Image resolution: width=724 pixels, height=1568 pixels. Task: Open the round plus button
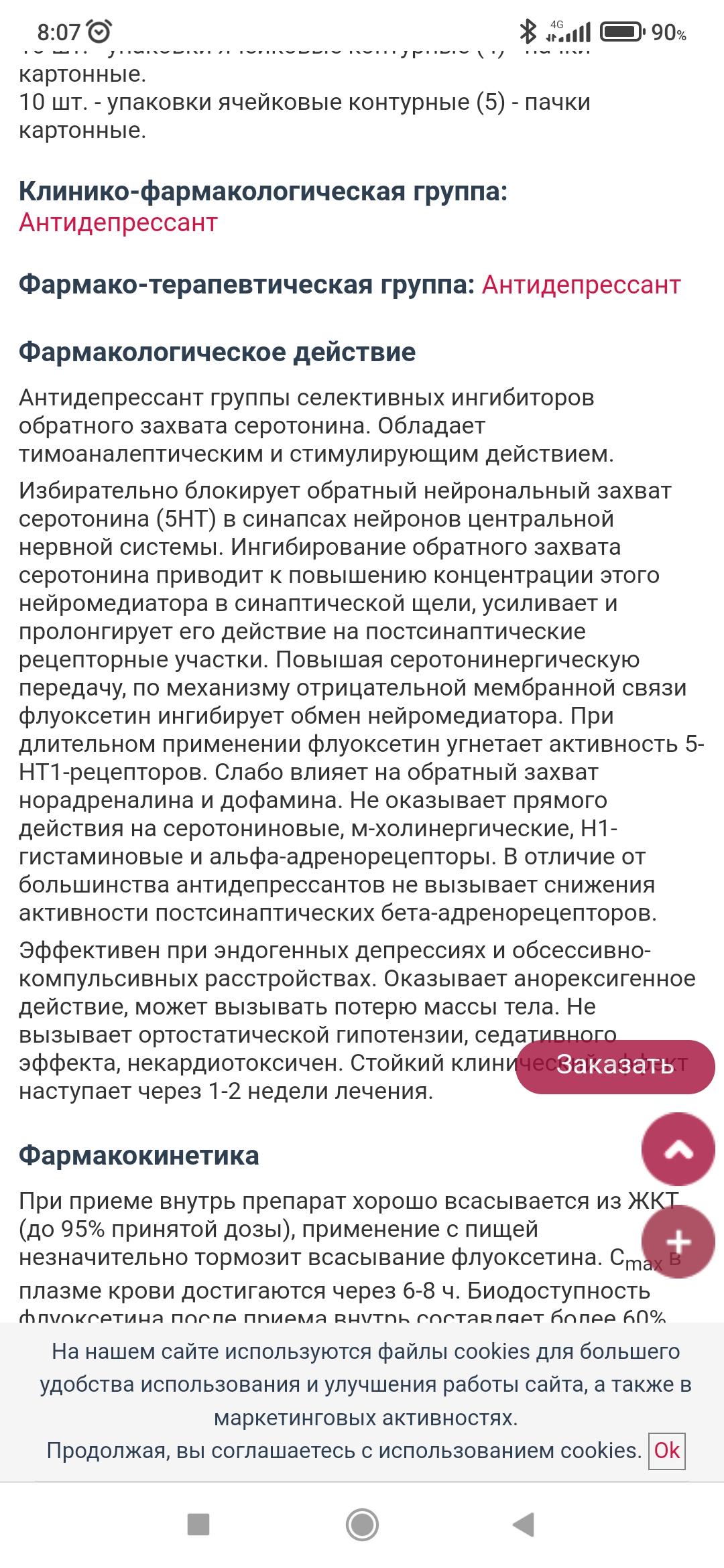tap(678, 1242)
